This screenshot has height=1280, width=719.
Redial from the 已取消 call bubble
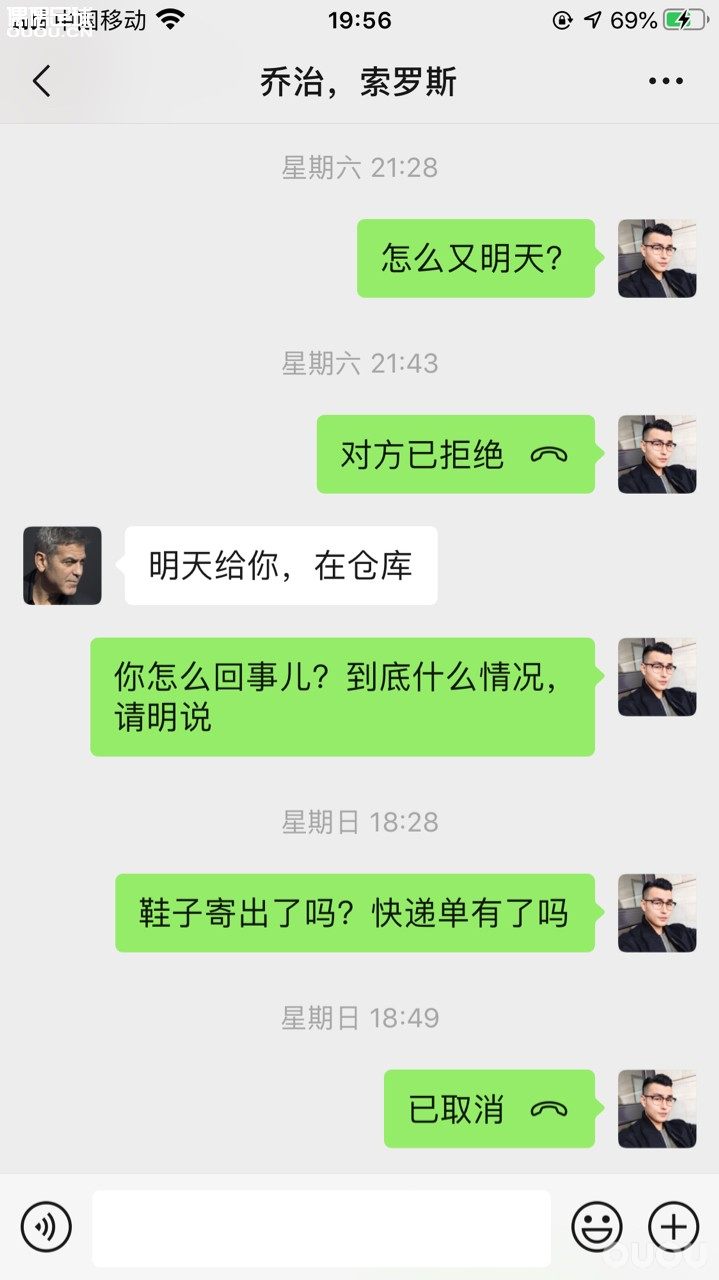(489, 1109)
